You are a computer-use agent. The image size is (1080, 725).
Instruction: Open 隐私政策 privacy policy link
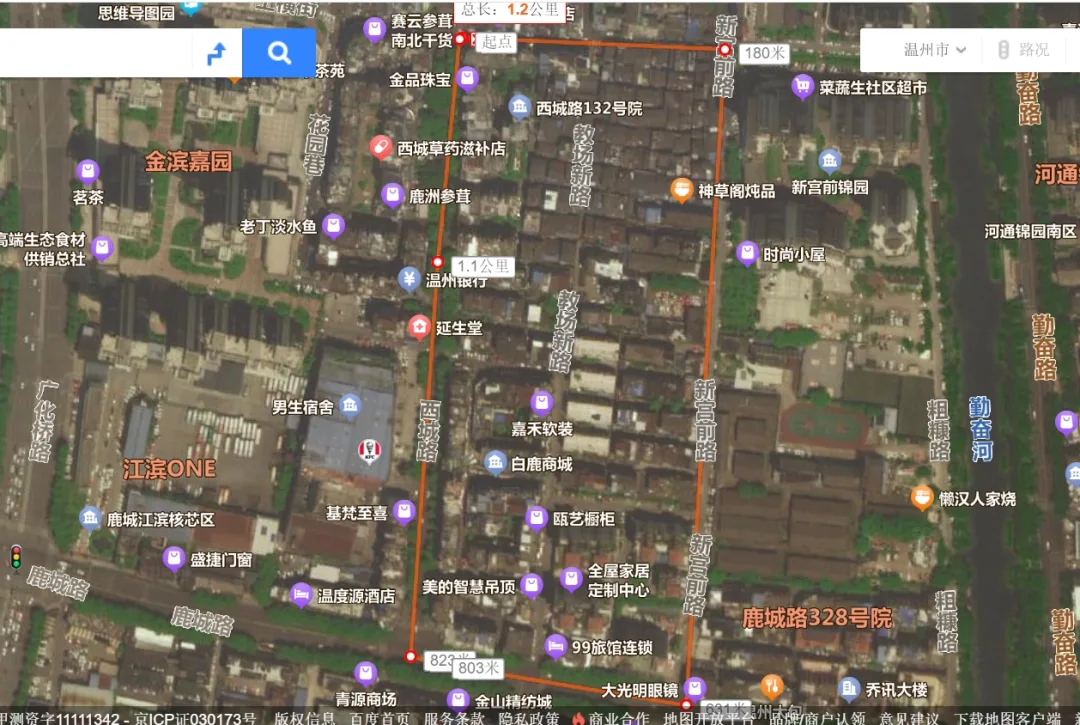click(x=528, y=718)
